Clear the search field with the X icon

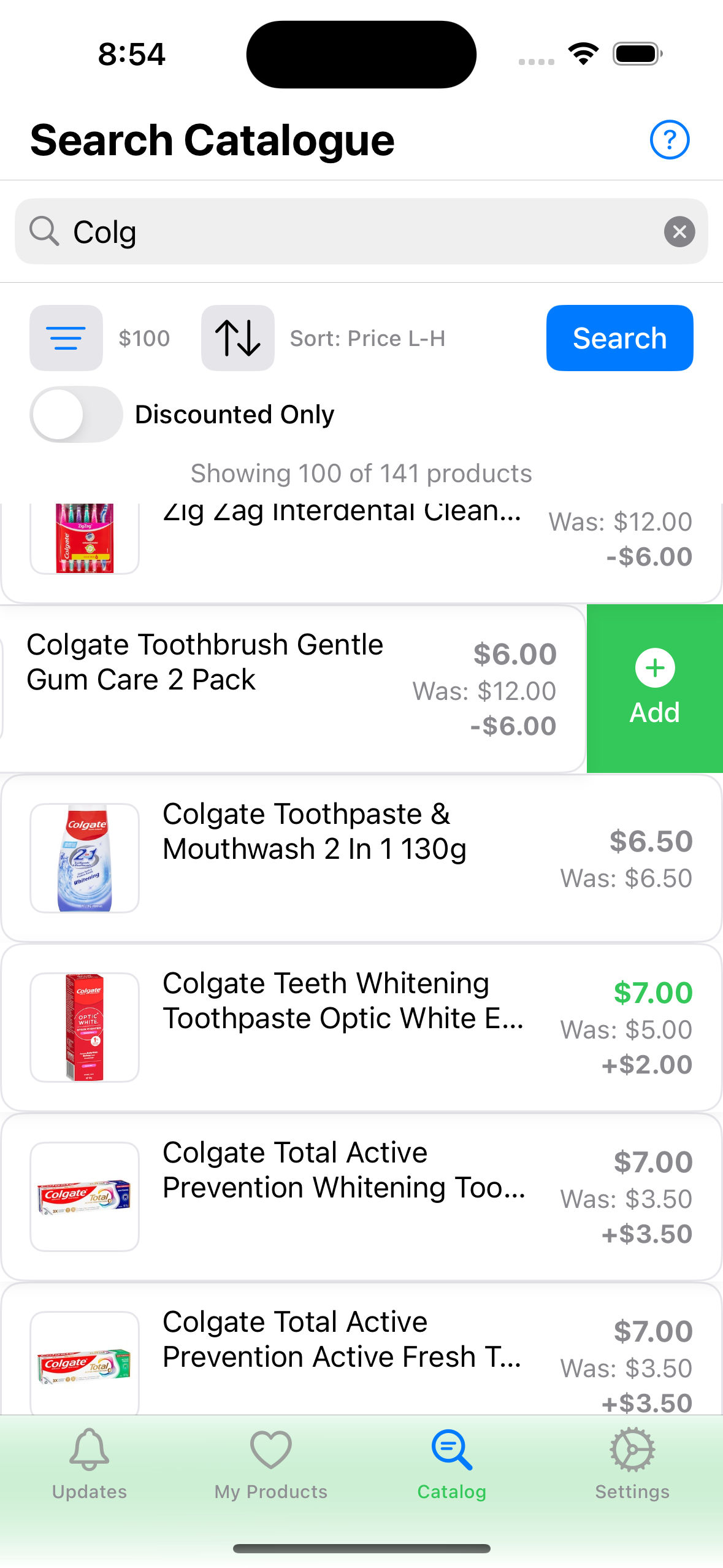tap(679, 231)
